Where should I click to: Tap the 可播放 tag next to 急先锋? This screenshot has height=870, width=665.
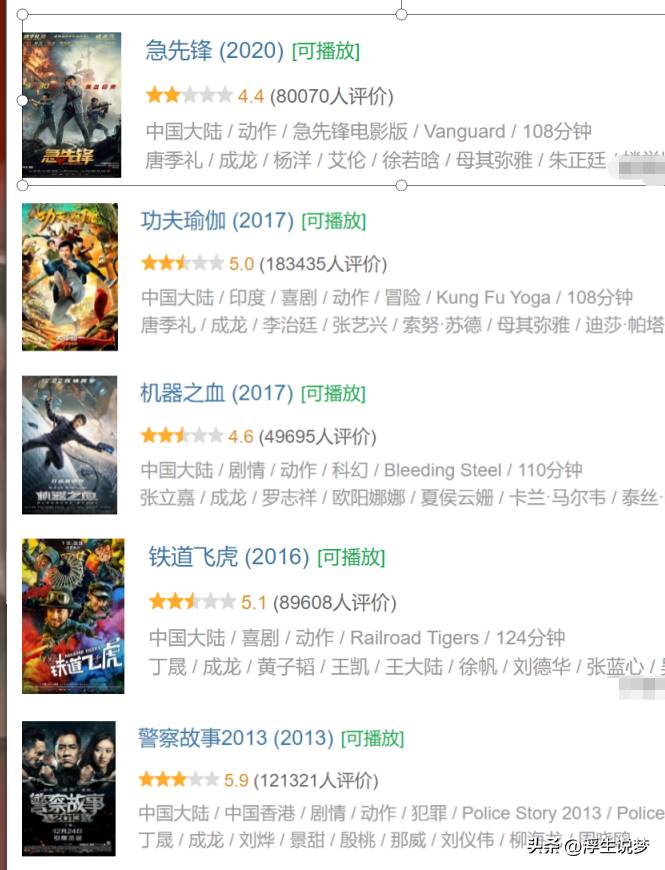325,51
